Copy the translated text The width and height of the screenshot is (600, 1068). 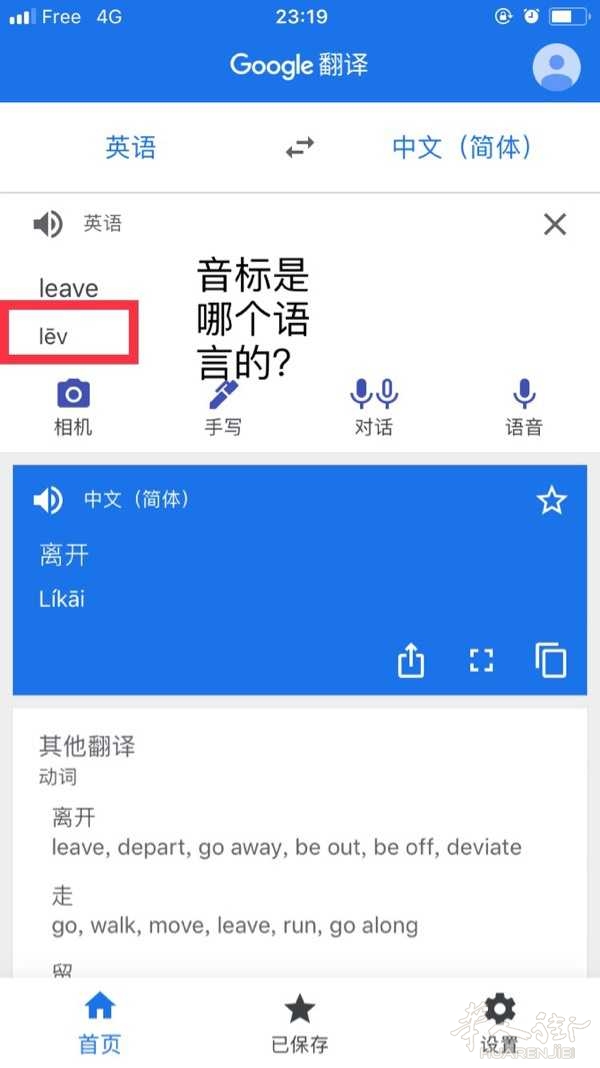tap(551, 660)
